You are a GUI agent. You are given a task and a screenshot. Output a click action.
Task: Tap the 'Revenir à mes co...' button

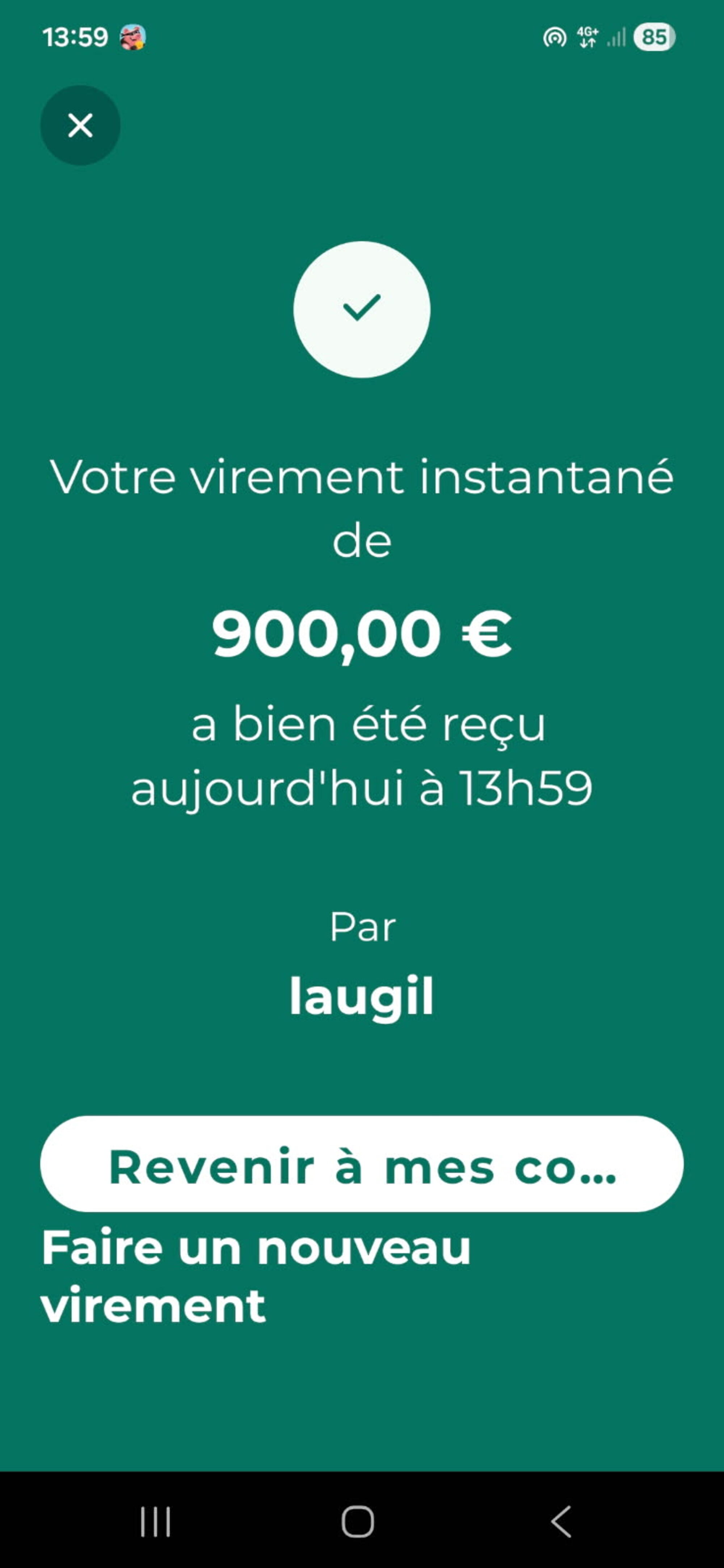362,1163
